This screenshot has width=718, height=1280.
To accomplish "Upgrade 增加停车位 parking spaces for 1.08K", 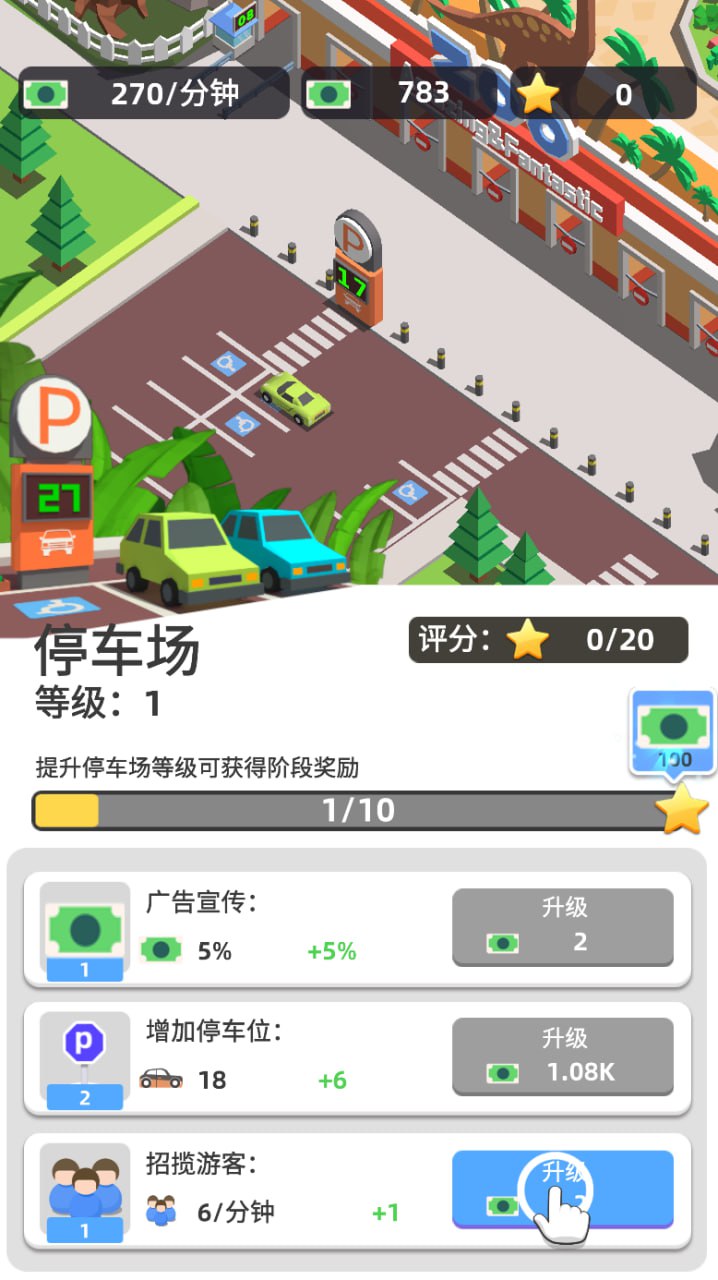I will pyautogui.click(x=563, y=1058).
